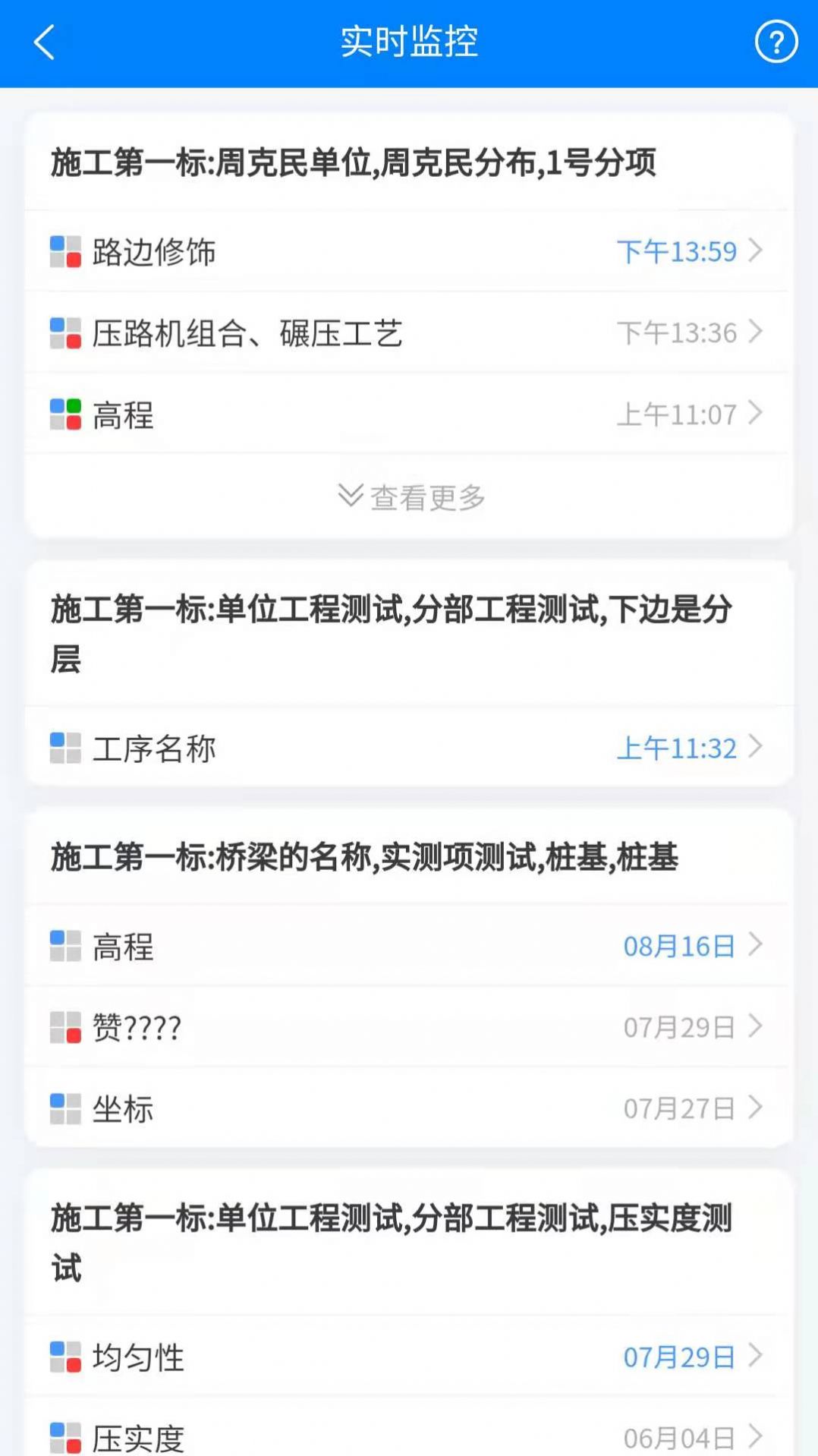Select the grid icon beside 工序名称
The image size is (818, 1456).
(64, 747)
